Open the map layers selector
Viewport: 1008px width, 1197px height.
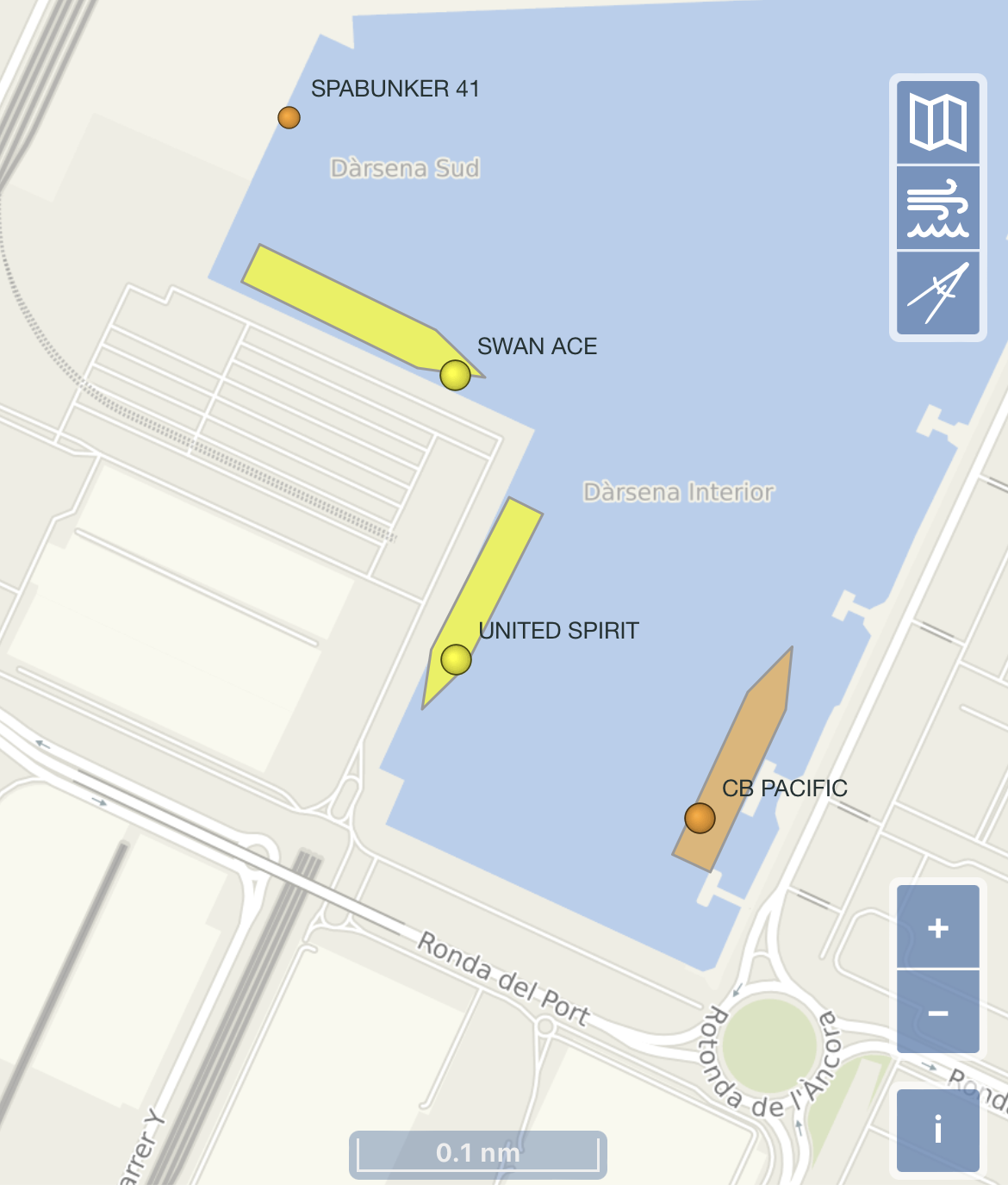[937, 122]
